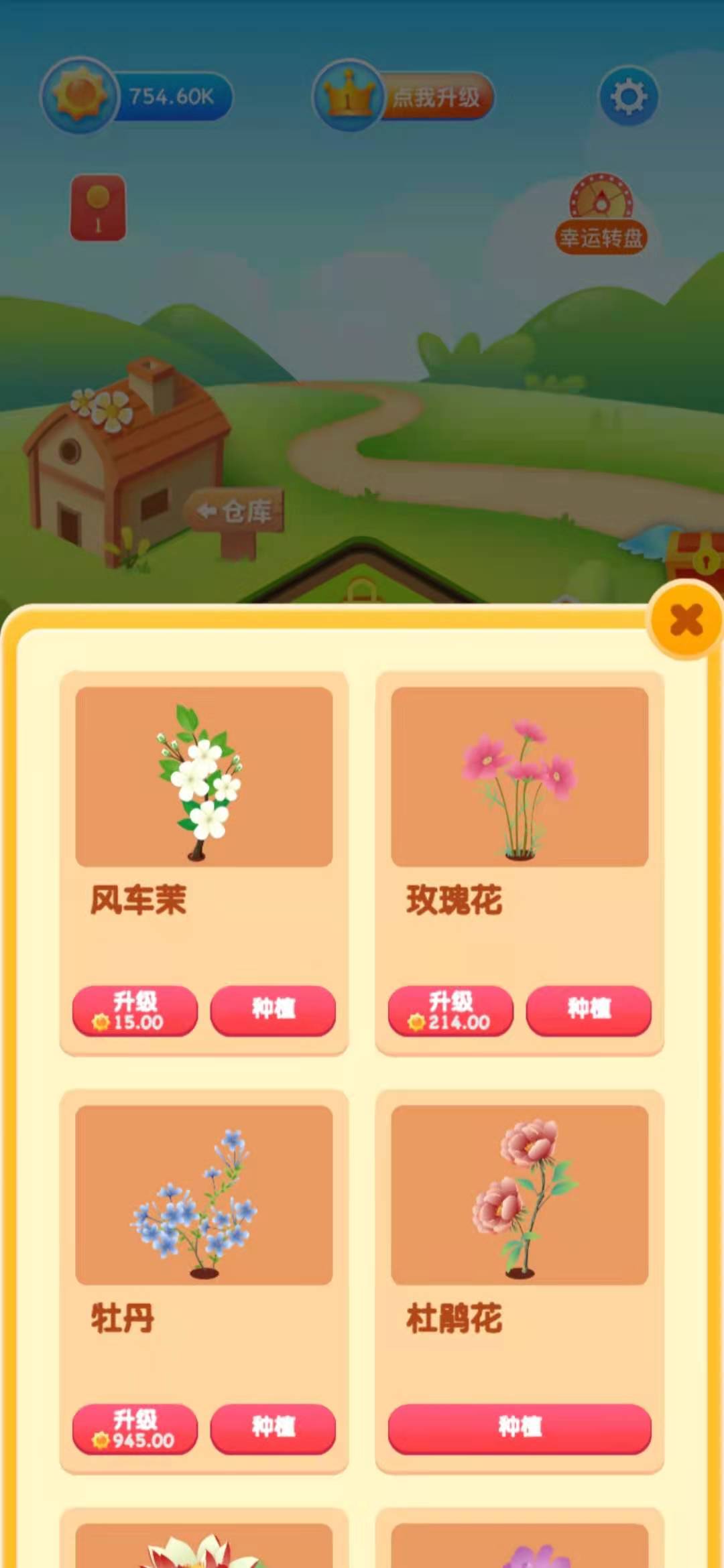Plant the 牡丹 flower
The image size is (724, 1568).
pos(273,1429)
